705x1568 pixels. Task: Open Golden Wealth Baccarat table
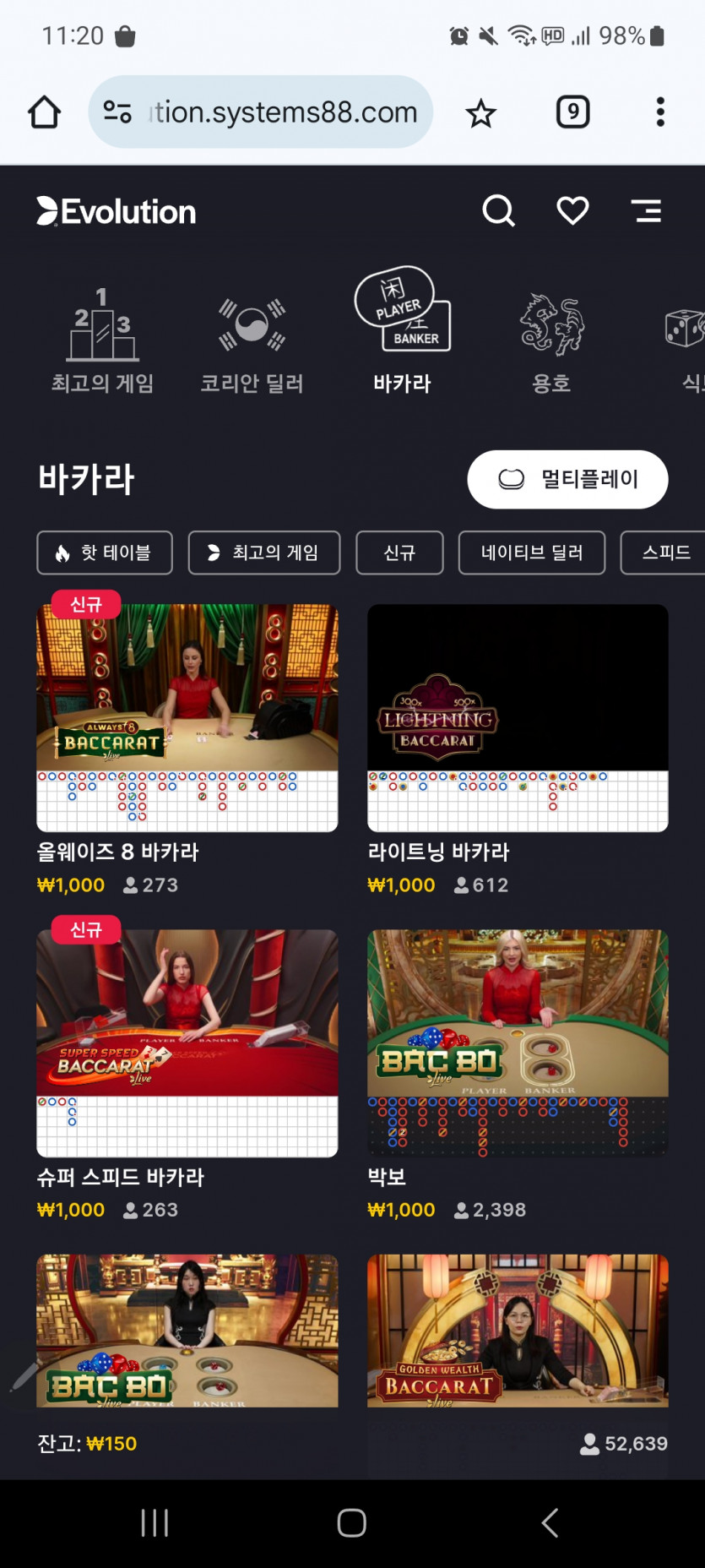pyautogui.click(x=518, y=1331)
